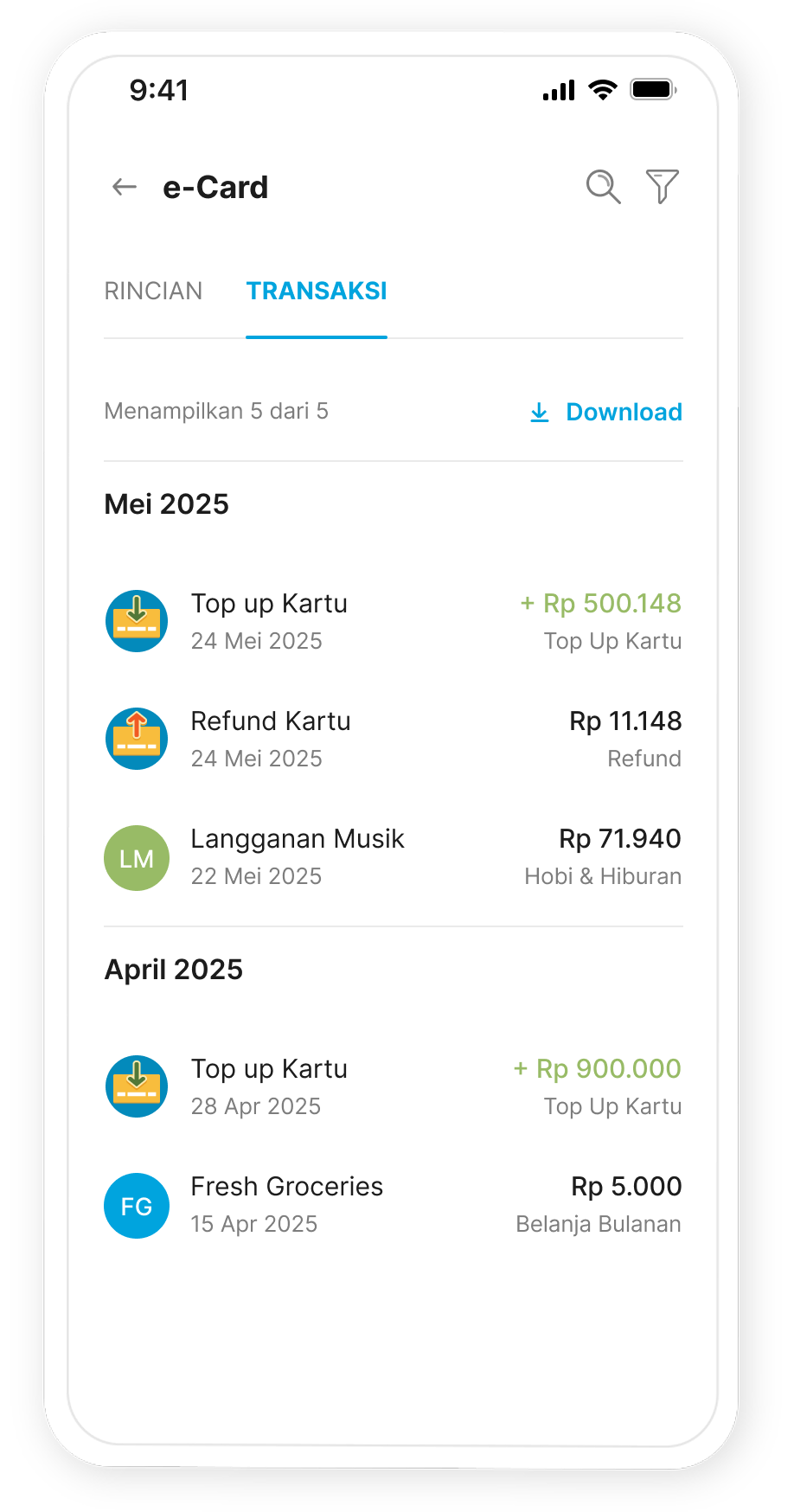The image size is (794, 1512).
Task: Download the transaction list
Action: [606, 413]
